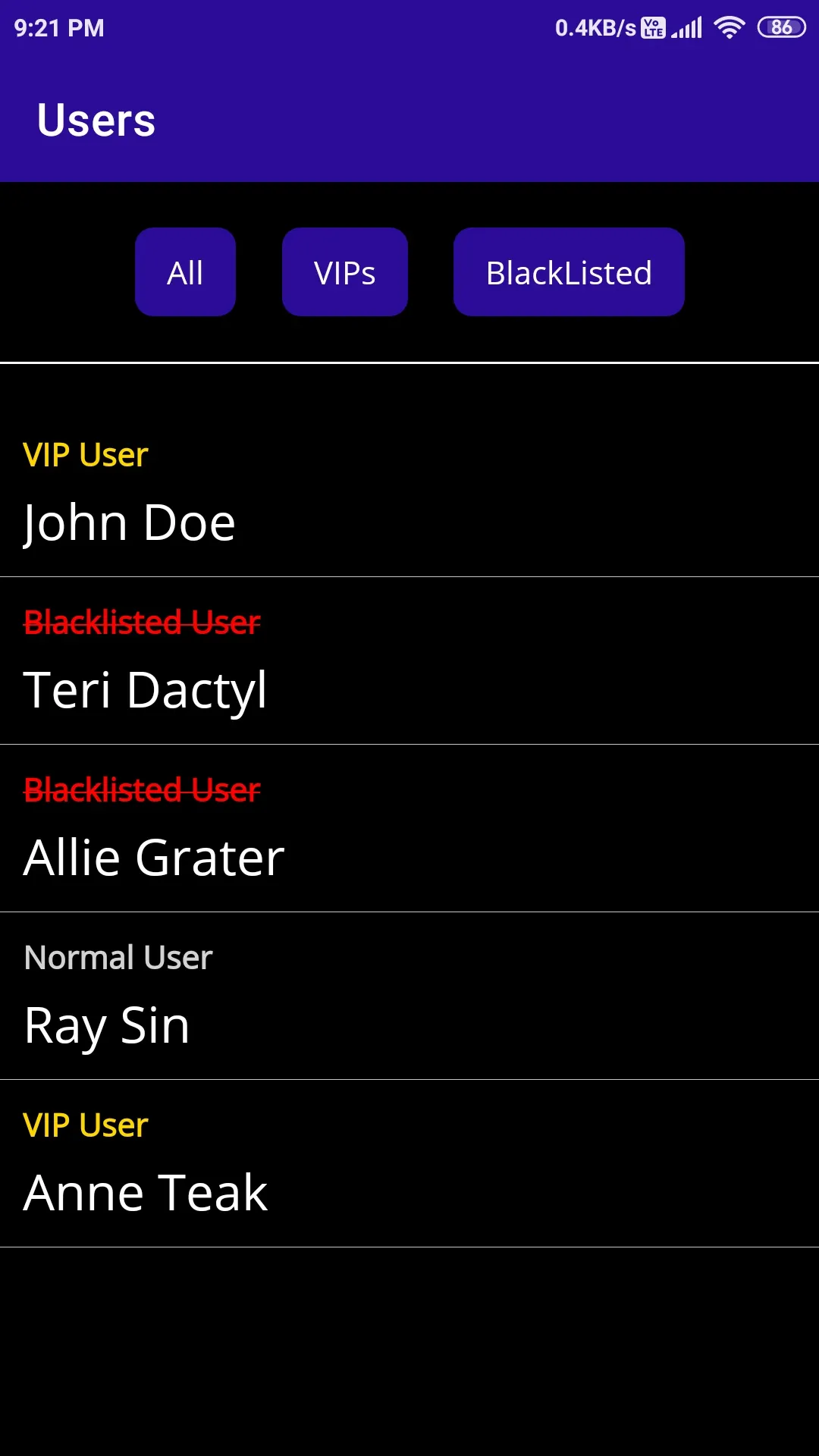819x1456 pixels.
Task: Select the All filter button
Action: [x=185, y=272]
